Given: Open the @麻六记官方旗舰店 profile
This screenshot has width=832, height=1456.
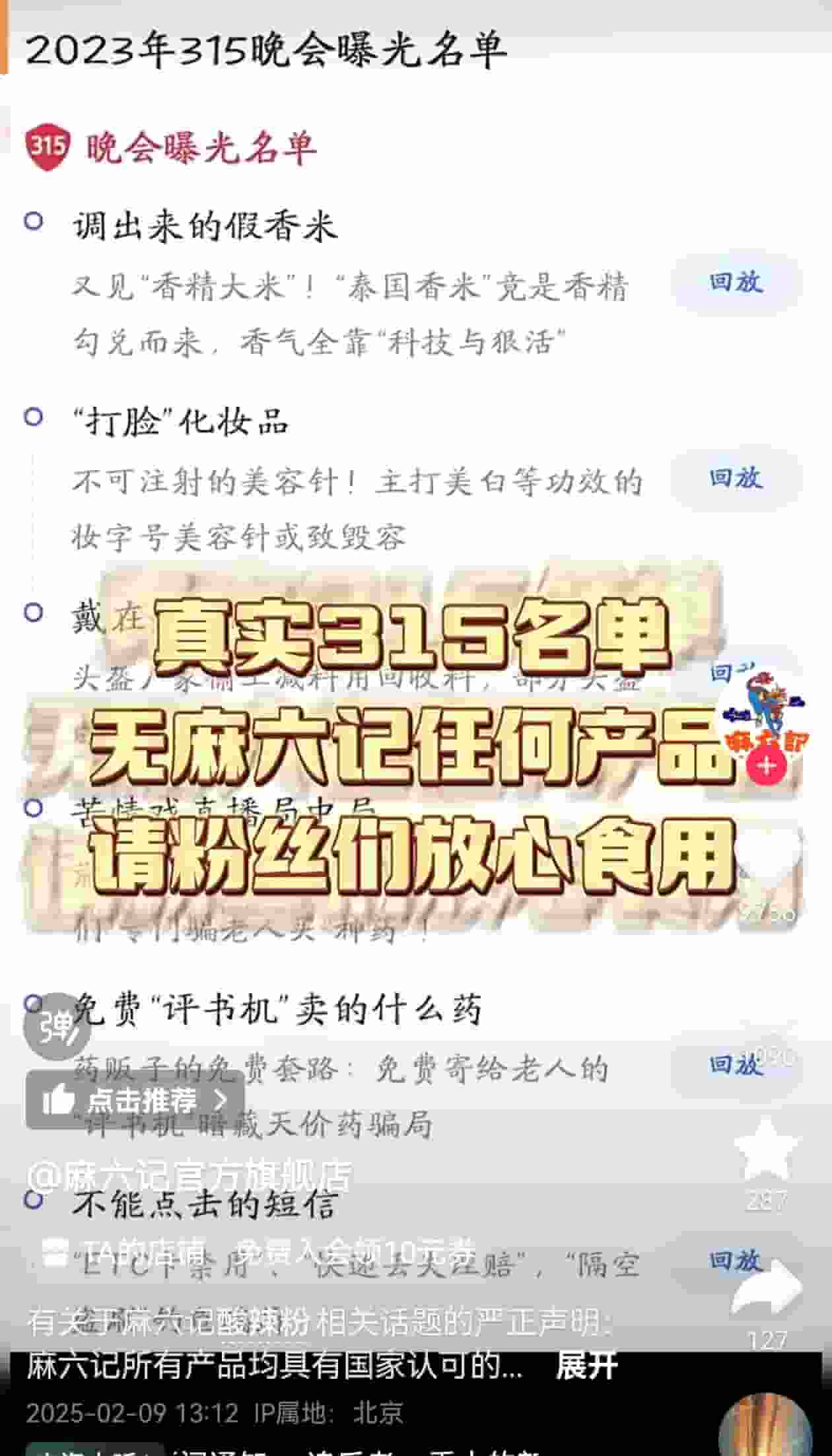Looking at the screenshot, I should tap(190, 1176).
